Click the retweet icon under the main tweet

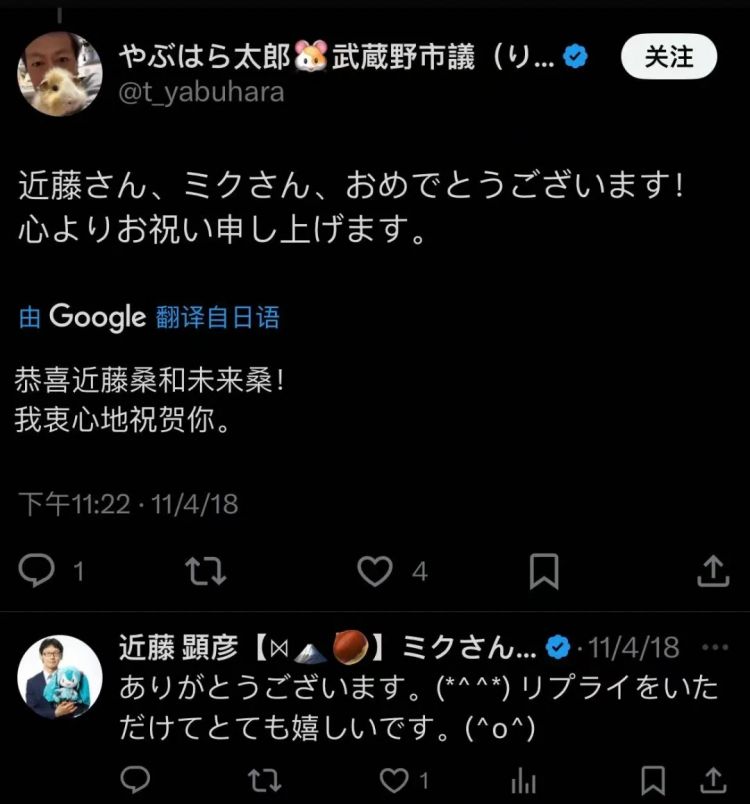[207, 571]
